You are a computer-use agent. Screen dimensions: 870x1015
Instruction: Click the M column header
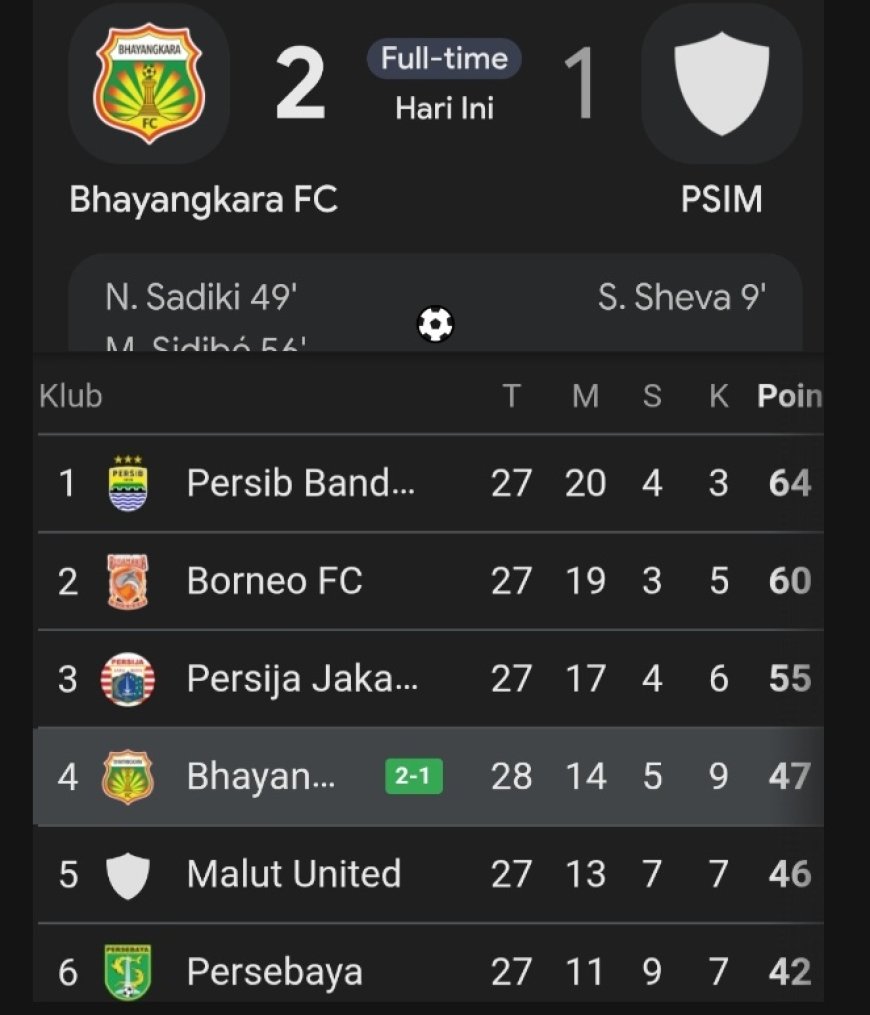coord(588,396)
